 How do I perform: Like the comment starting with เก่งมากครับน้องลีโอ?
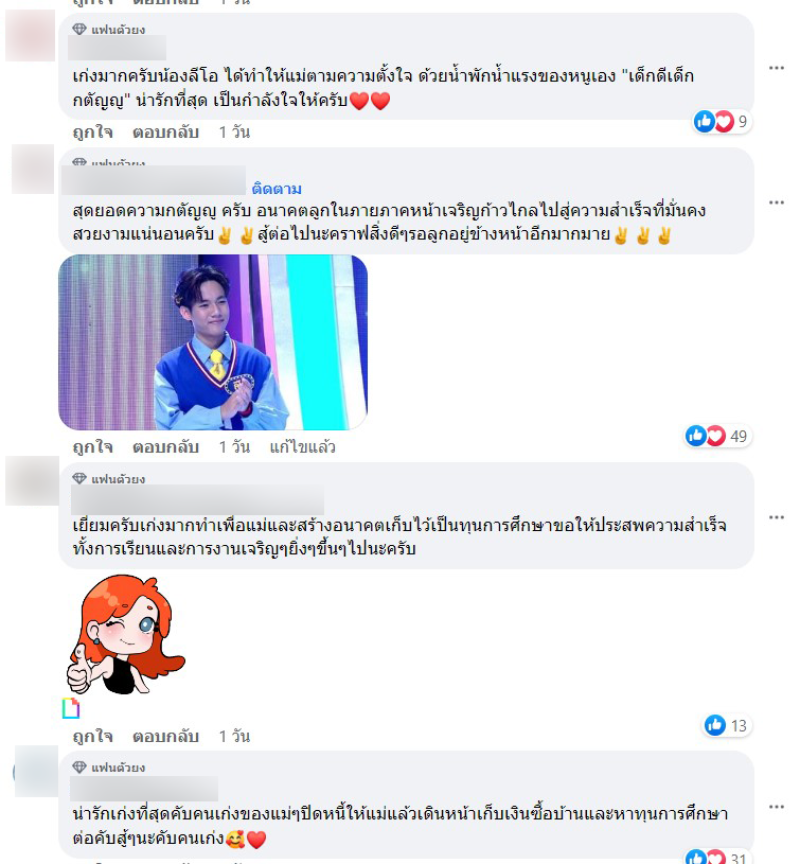(x=92, y=132)
